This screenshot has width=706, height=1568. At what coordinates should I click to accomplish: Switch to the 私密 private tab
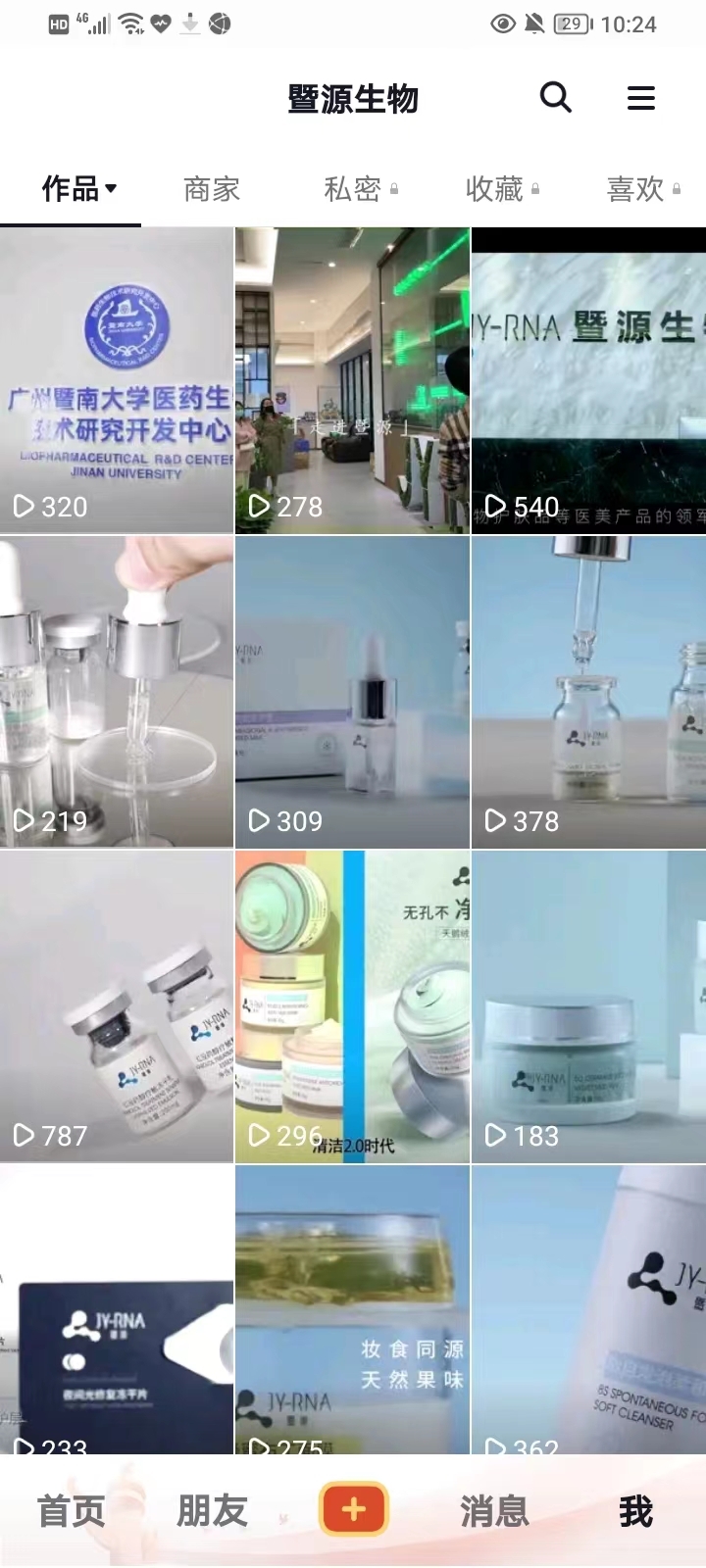360,188
